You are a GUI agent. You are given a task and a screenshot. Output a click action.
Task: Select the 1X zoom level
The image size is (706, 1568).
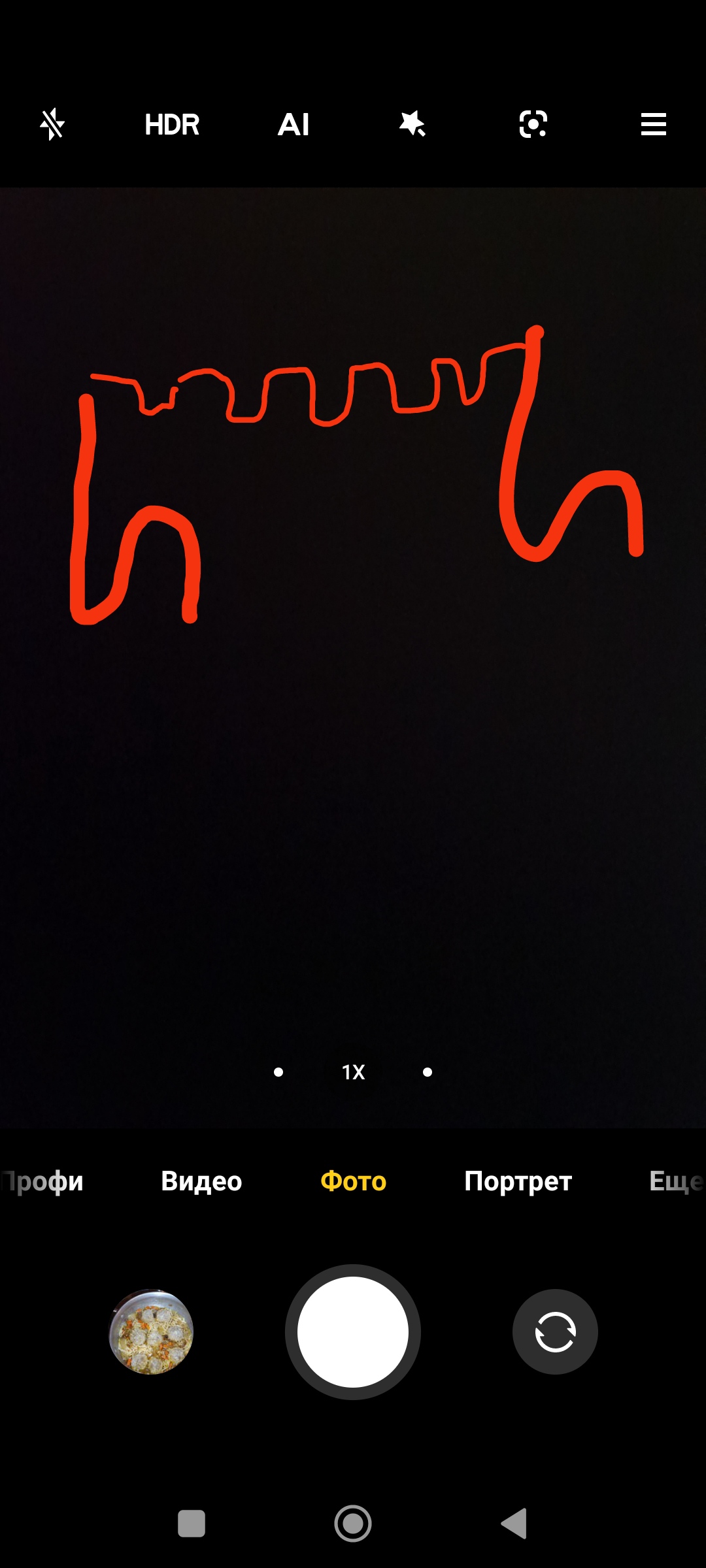(x=353, y=1072)
